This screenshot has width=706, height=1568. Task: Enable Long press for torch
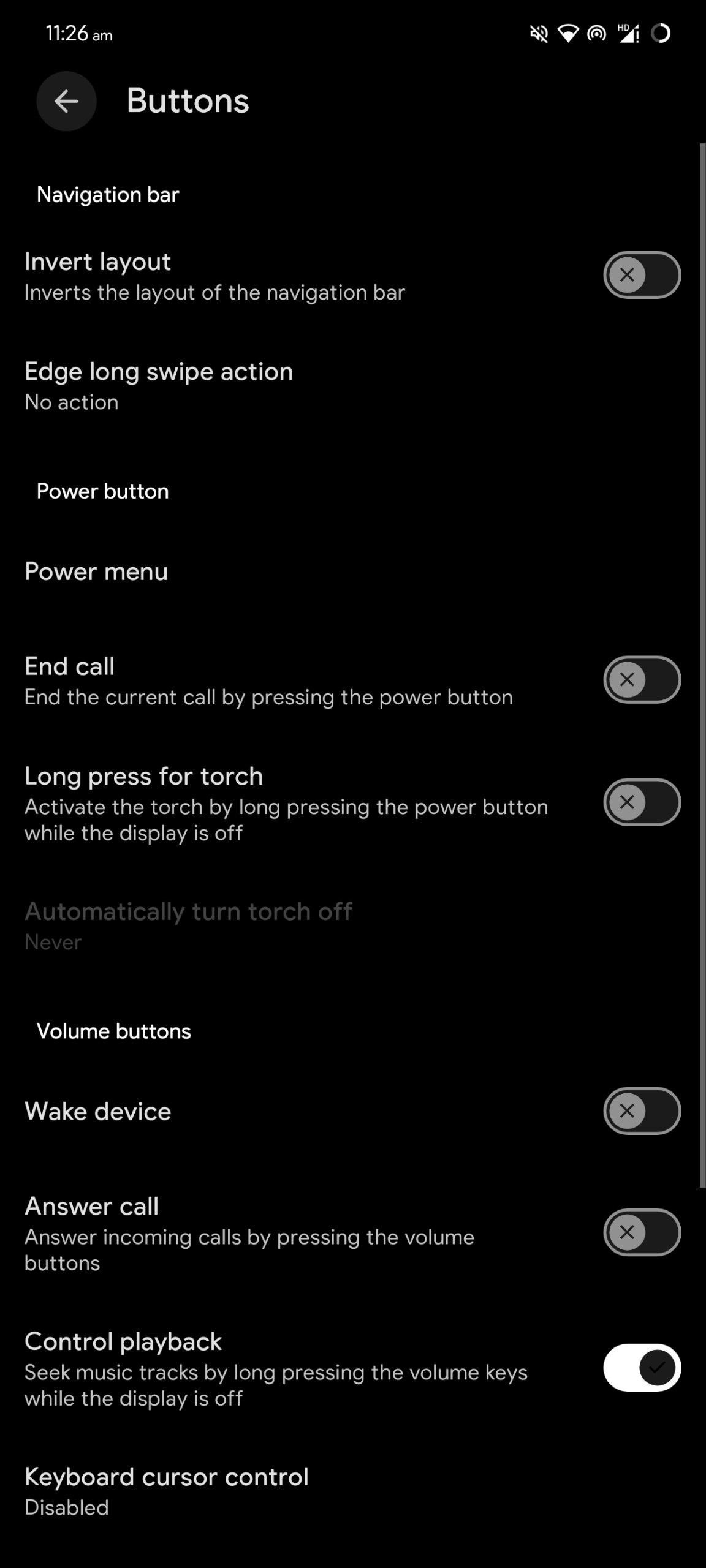pyautogui.click(x=642, y=802)
